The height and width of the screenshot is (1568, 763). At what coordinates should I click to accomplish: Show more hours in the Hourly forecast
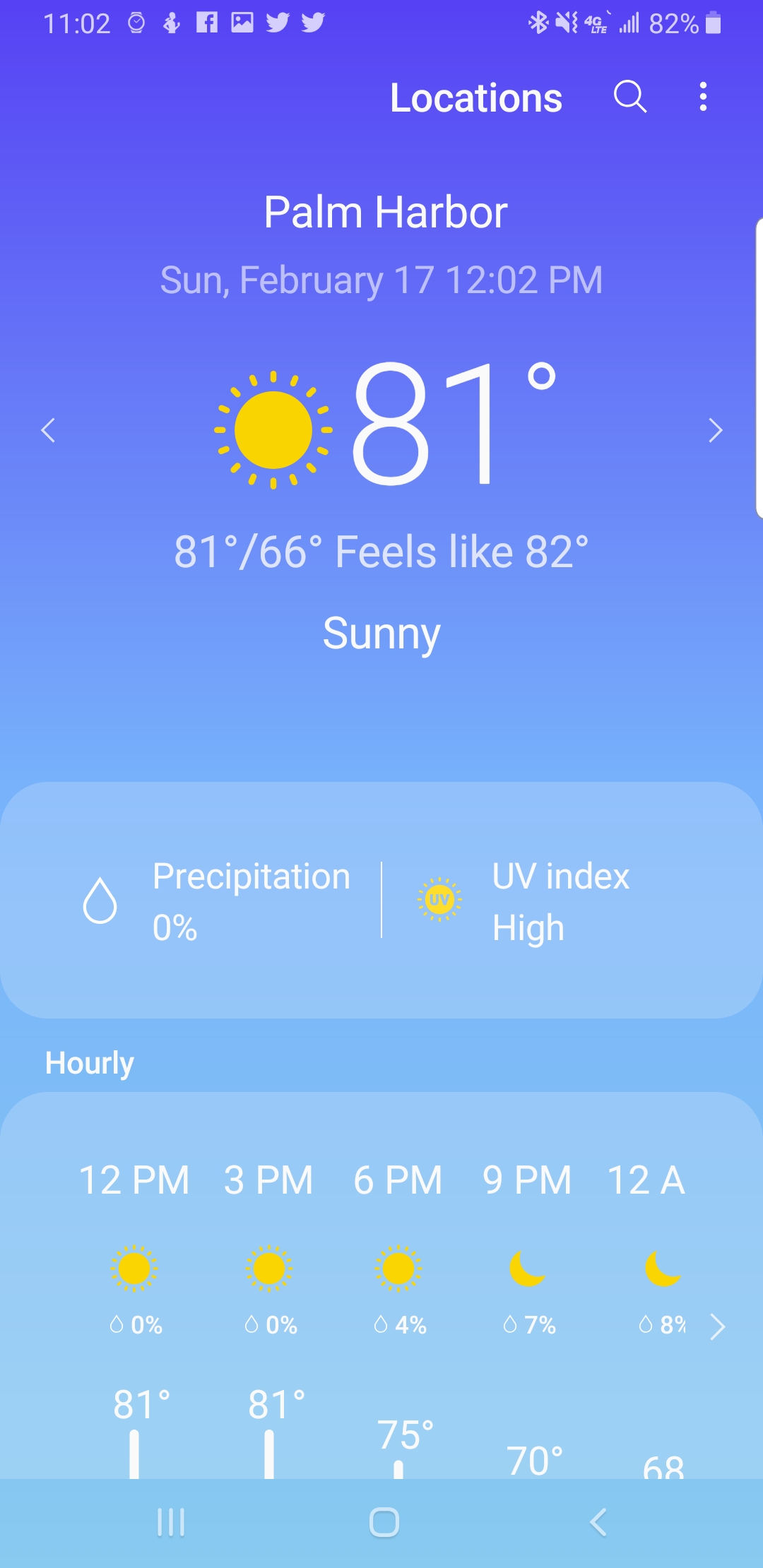(x=717, y=1326)
